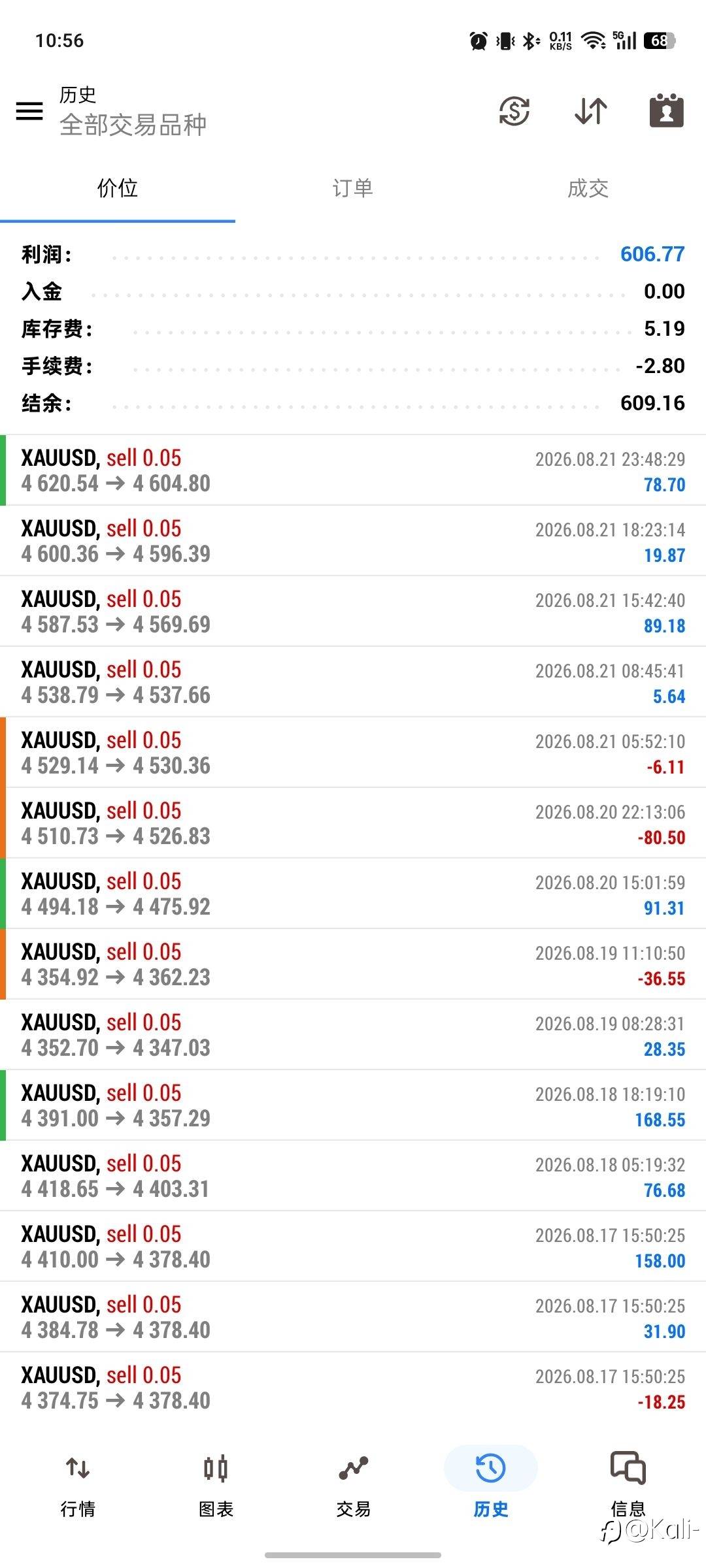Open the trade with profit 158.00
This screenshot has height=1568, width=706.
pyautogui.click(x=353, y=1247)
